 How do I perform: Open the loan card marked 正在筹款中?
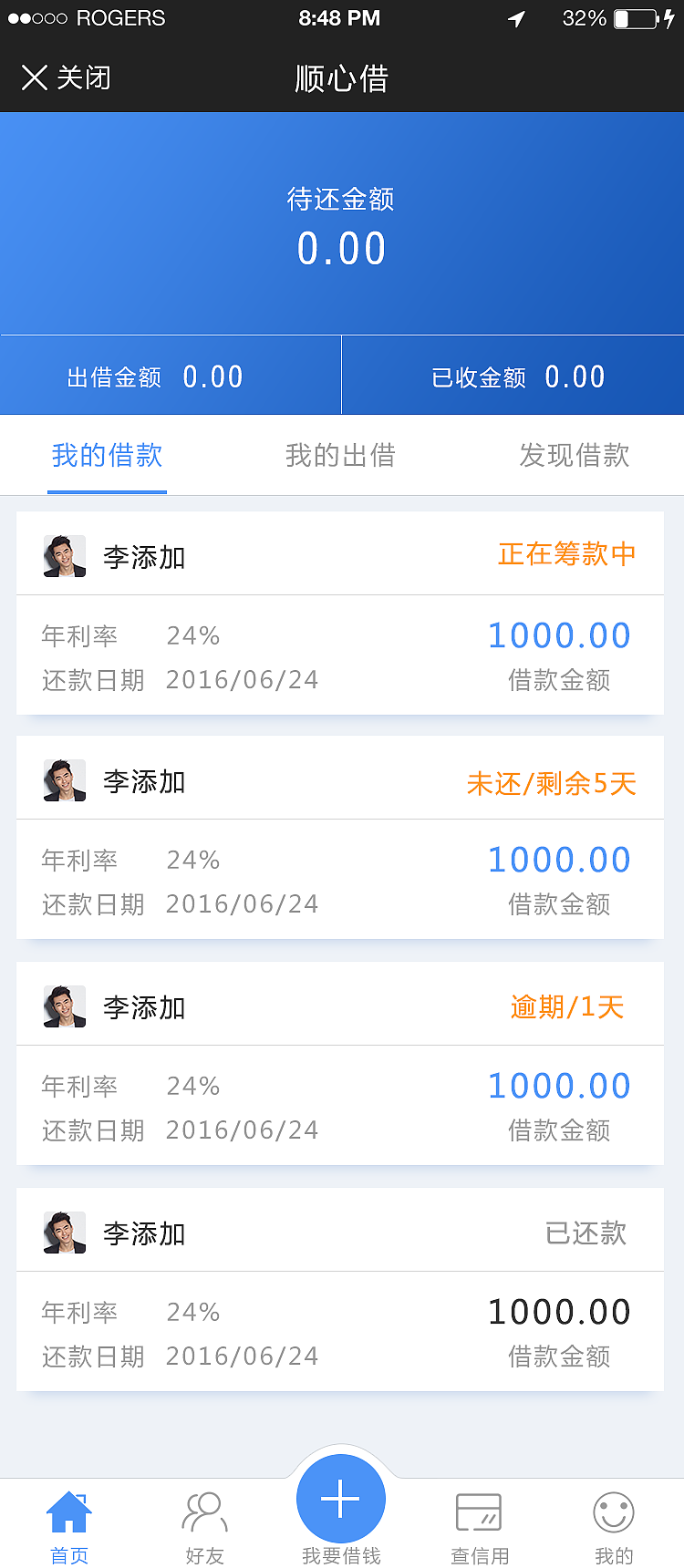pyautogui.click(x=339, y=613)
